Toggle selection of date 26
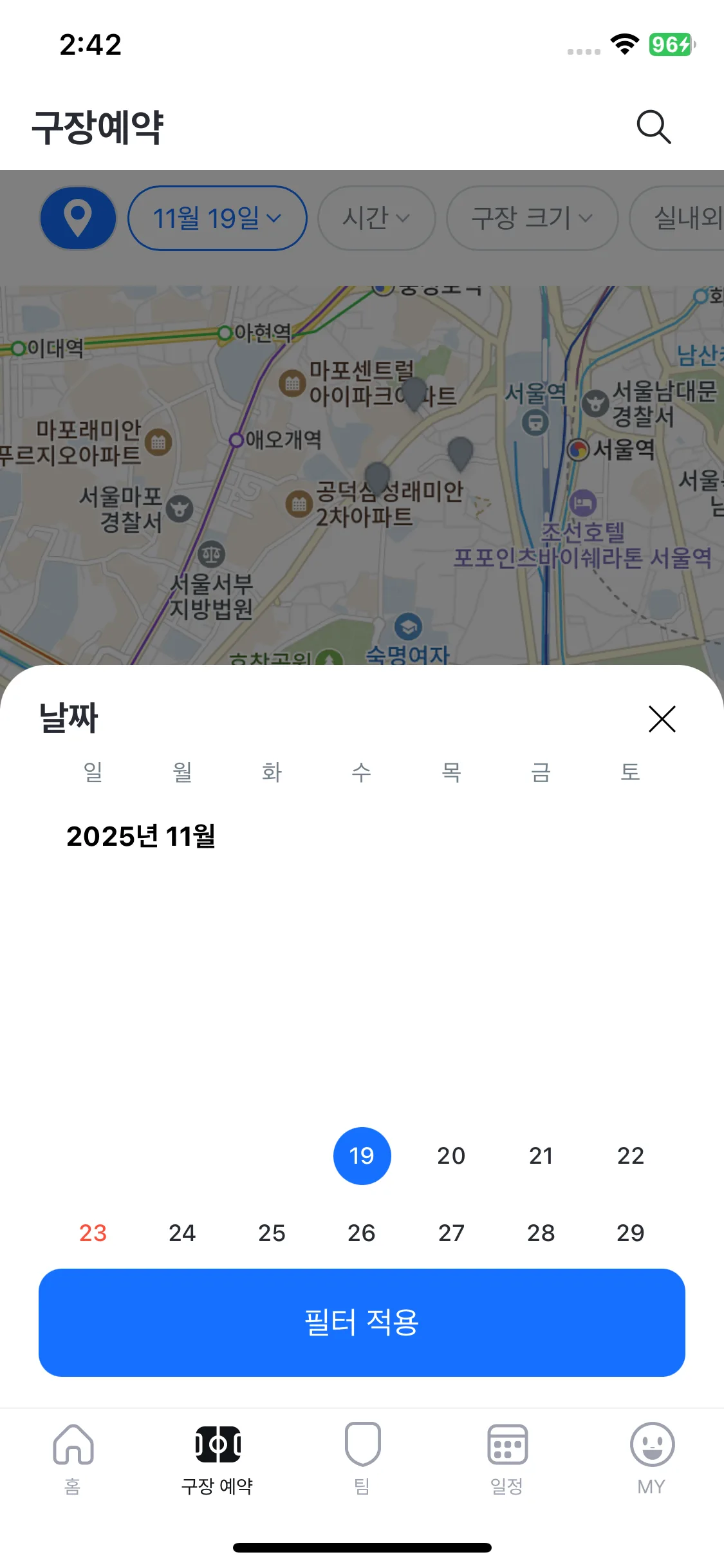Viewport: 724px width, 1568px height. click(362, 1233)
